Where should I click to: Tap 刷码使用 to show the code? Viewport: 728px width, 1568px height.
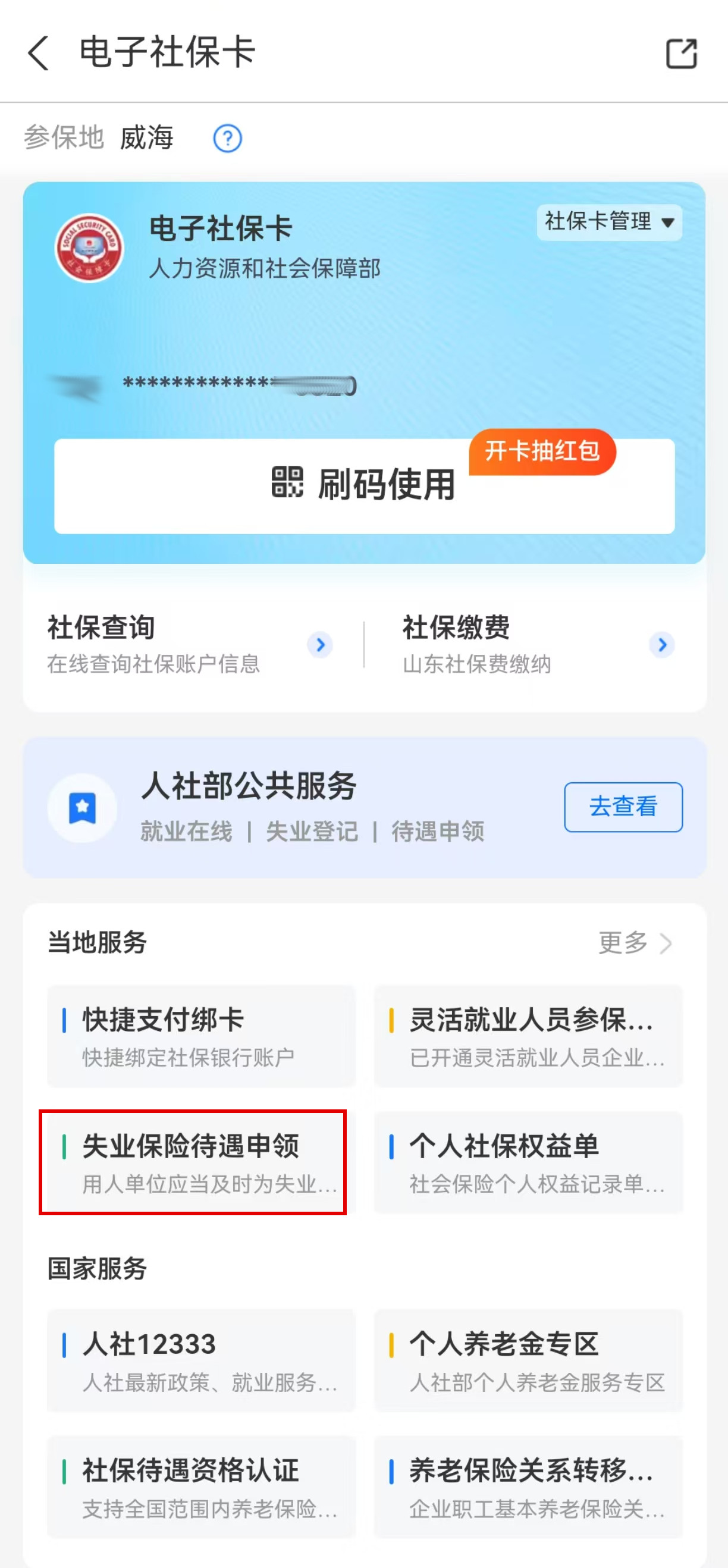tap(363, 485)
